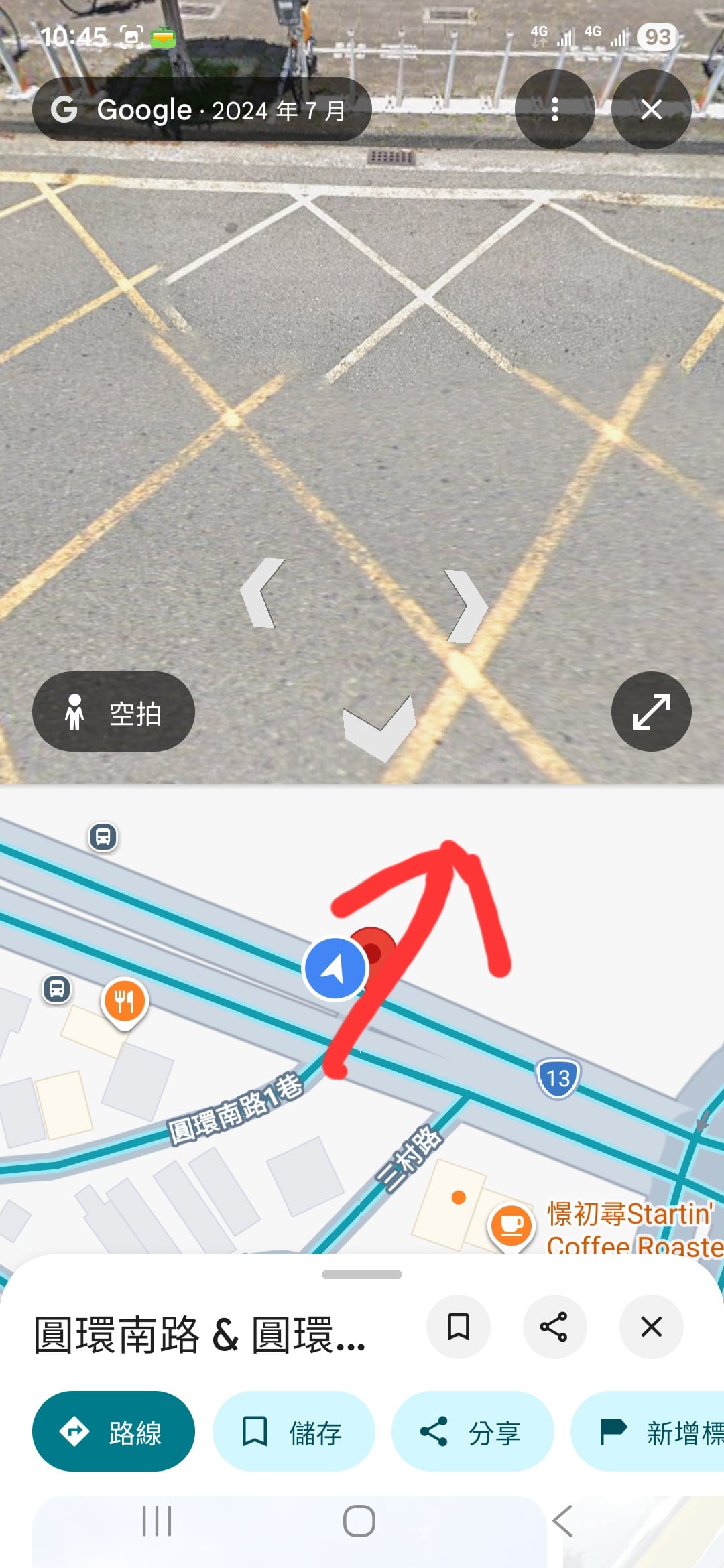The width and height of the screenshot is (724, 1568).
Task: Expand Street View to full screen
Action: tap(651, 711)
